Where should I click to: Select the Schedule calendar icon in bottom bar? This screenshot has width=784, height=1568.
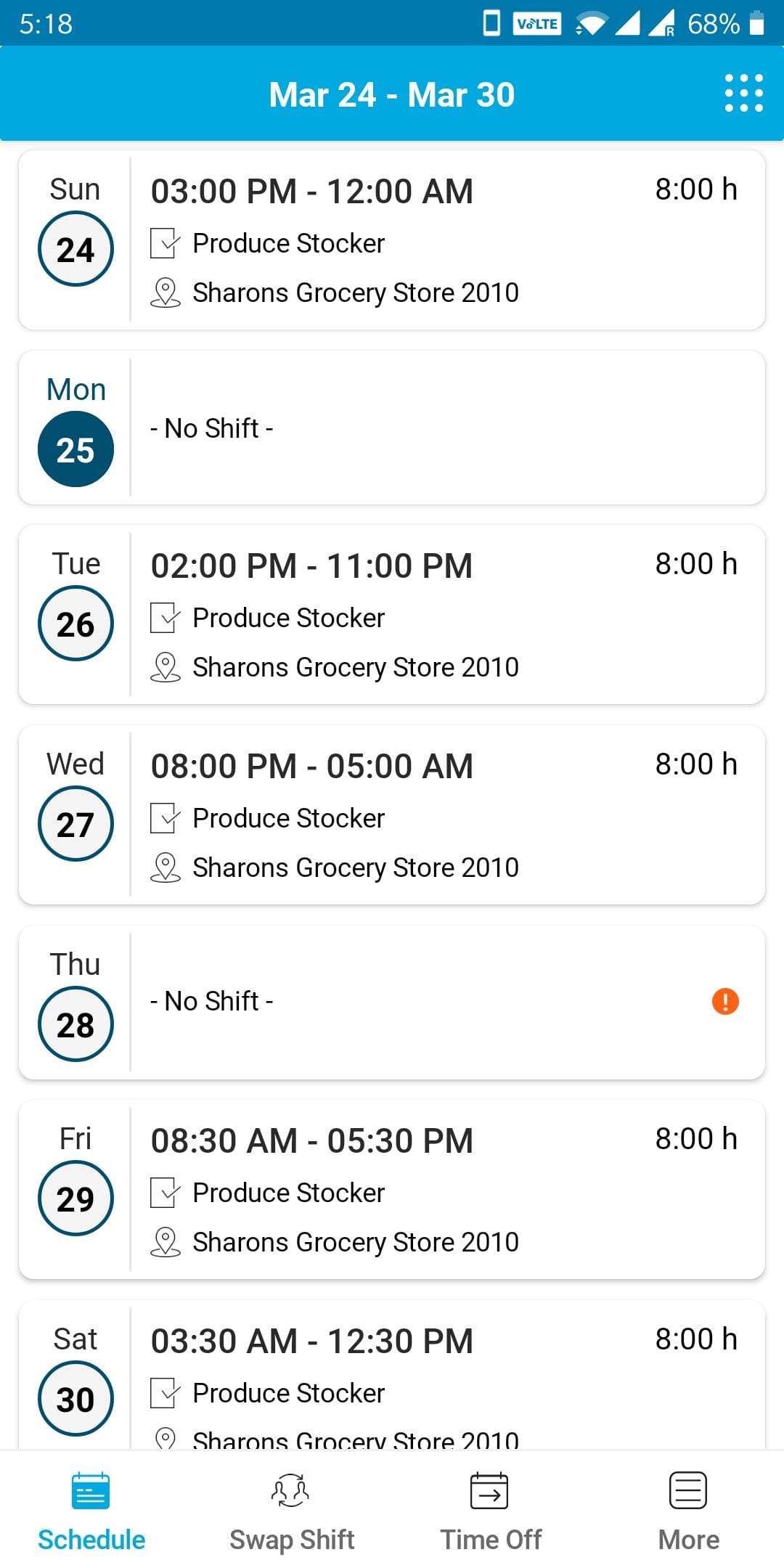coord(90,1490)
